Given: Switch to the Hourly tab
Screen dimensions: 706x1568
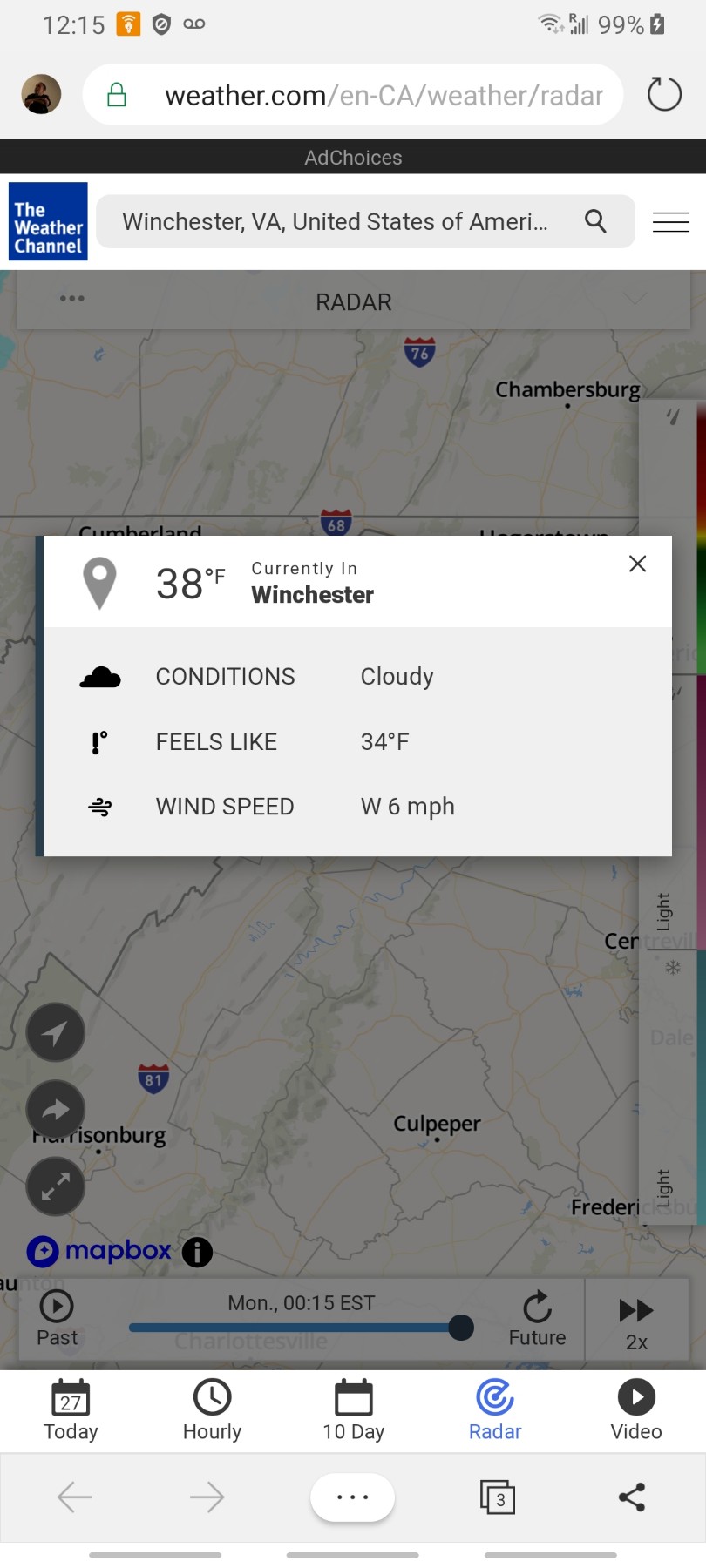Looking at the screenshot, I should pyautogui.click(x=212, y=1410).
